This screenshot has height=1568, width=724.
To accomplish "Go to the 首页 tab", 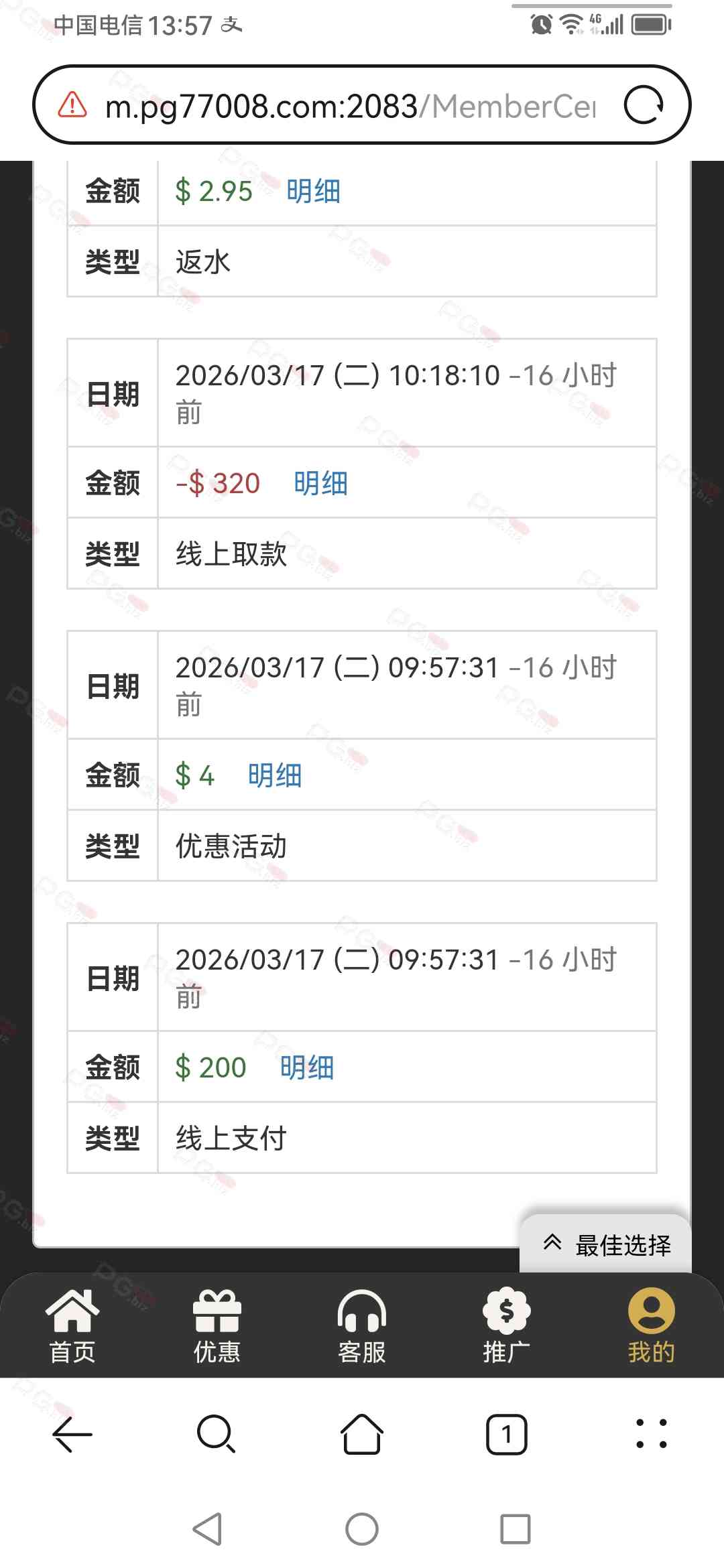I will click(x=72, y=1327).
